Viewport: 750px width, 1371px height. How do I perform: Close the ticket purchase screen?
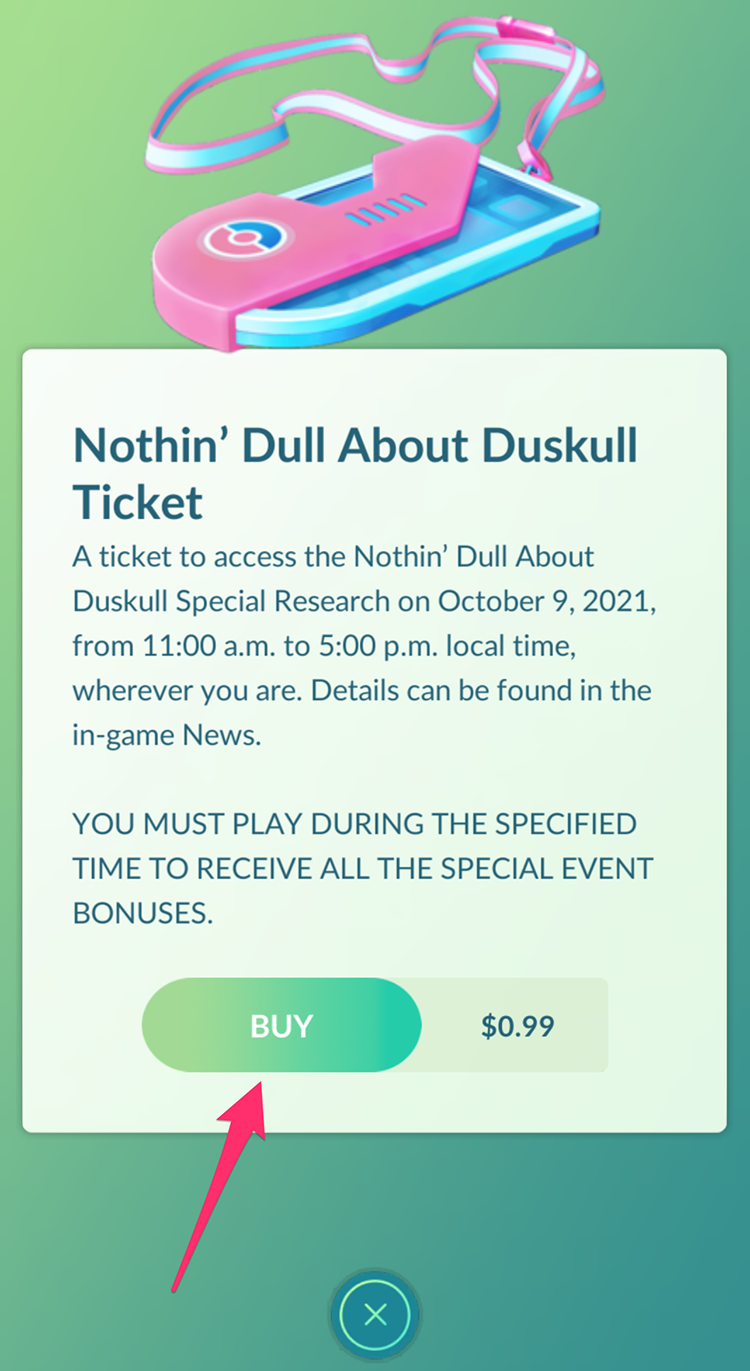(x=375, y=1314)
